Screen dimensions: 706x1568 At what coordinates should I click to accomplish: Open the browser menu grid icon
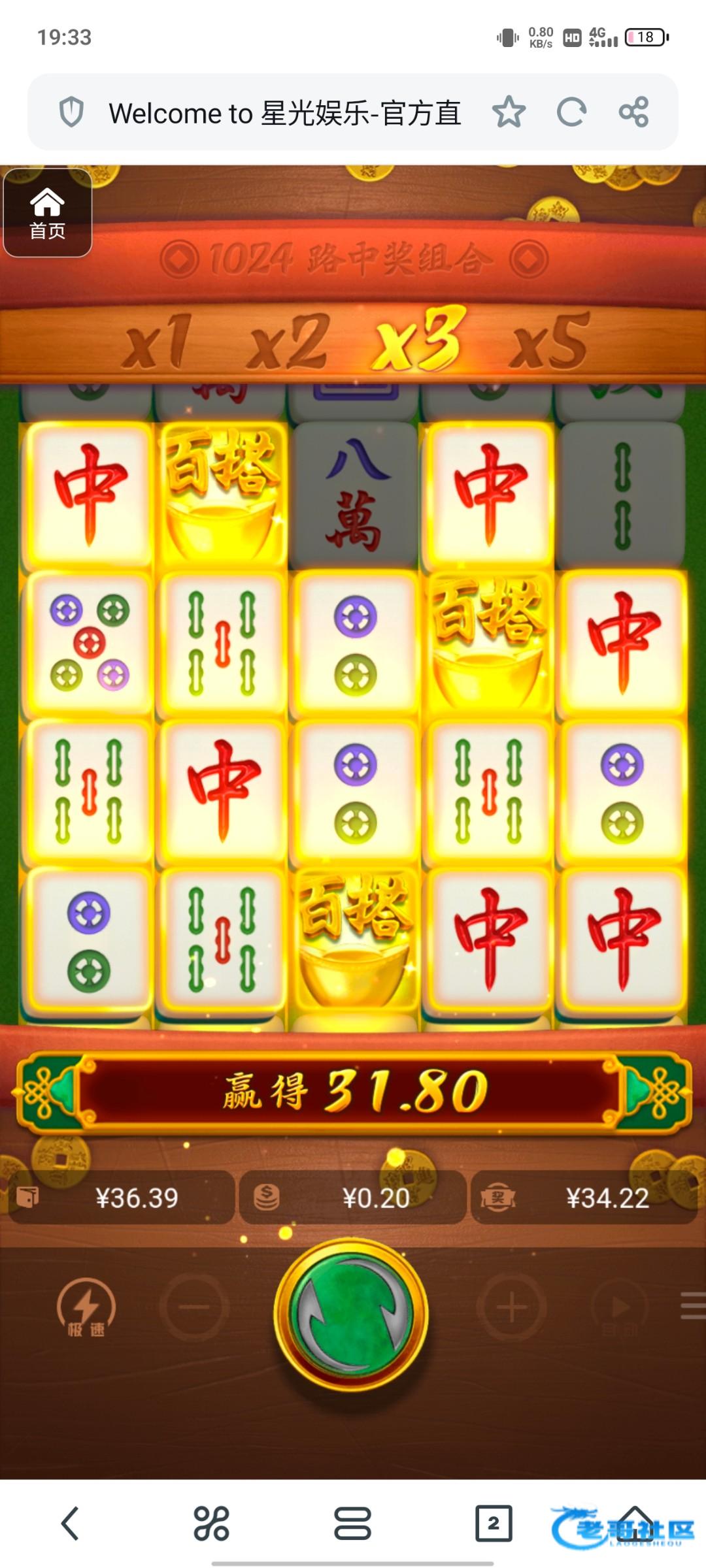pyautogui.click(x=211, y=1524)
